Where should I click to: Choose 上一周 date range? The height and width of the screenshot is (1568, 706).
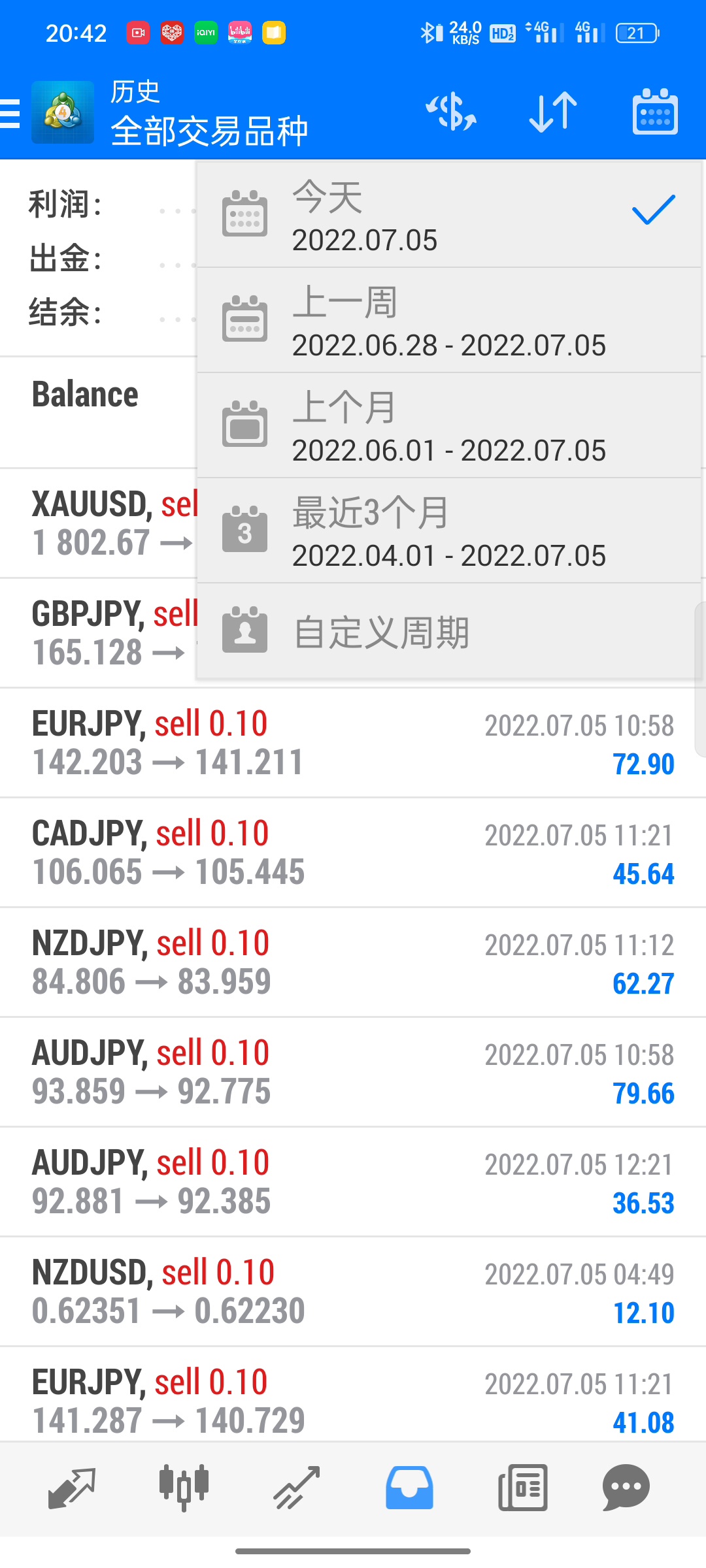(x=448, y=320)
